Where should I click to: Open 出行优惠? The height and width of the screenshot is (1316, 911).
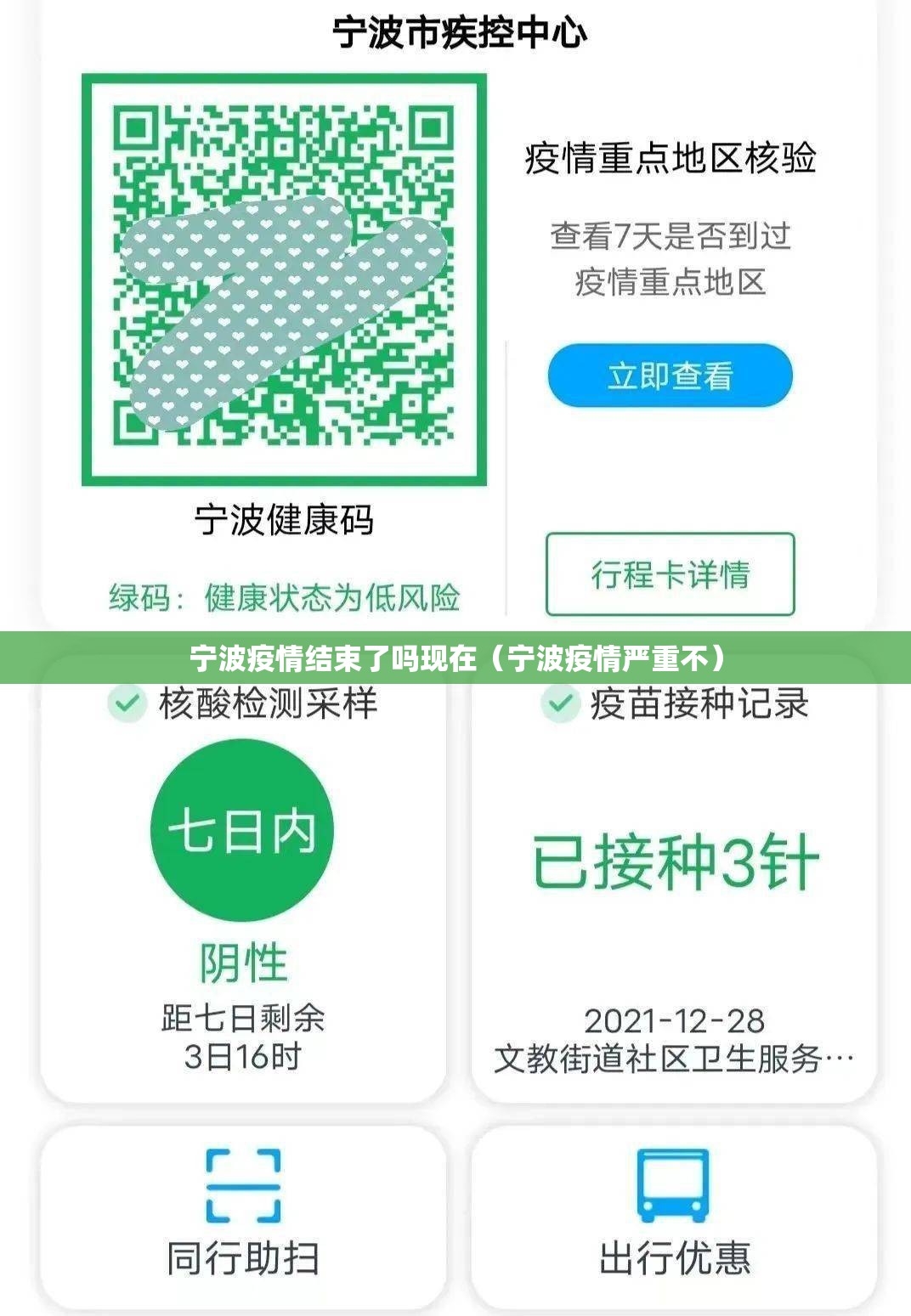(675, 1215)
